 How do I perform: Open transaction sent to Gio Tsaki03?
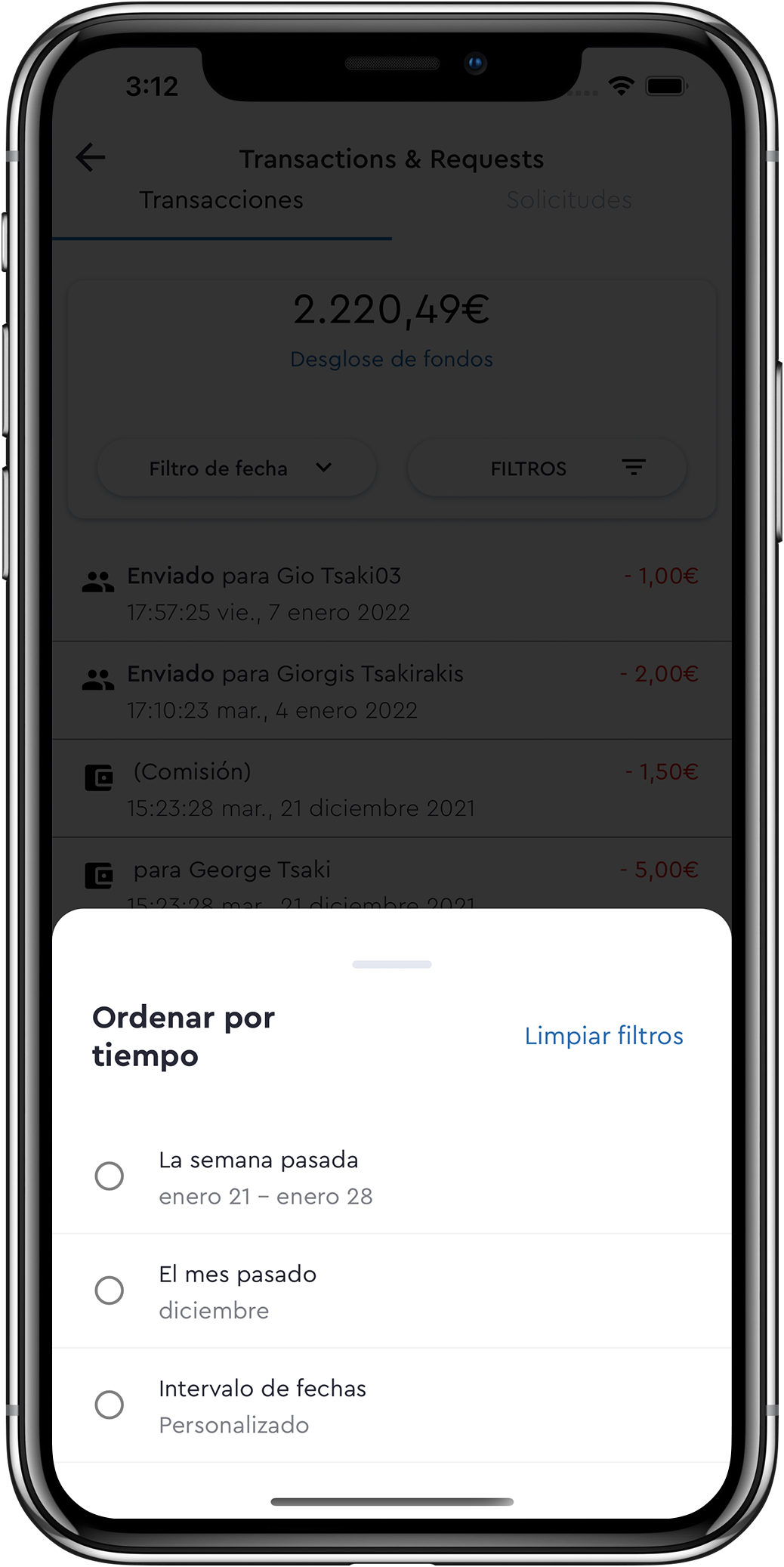tap(391, 593)
